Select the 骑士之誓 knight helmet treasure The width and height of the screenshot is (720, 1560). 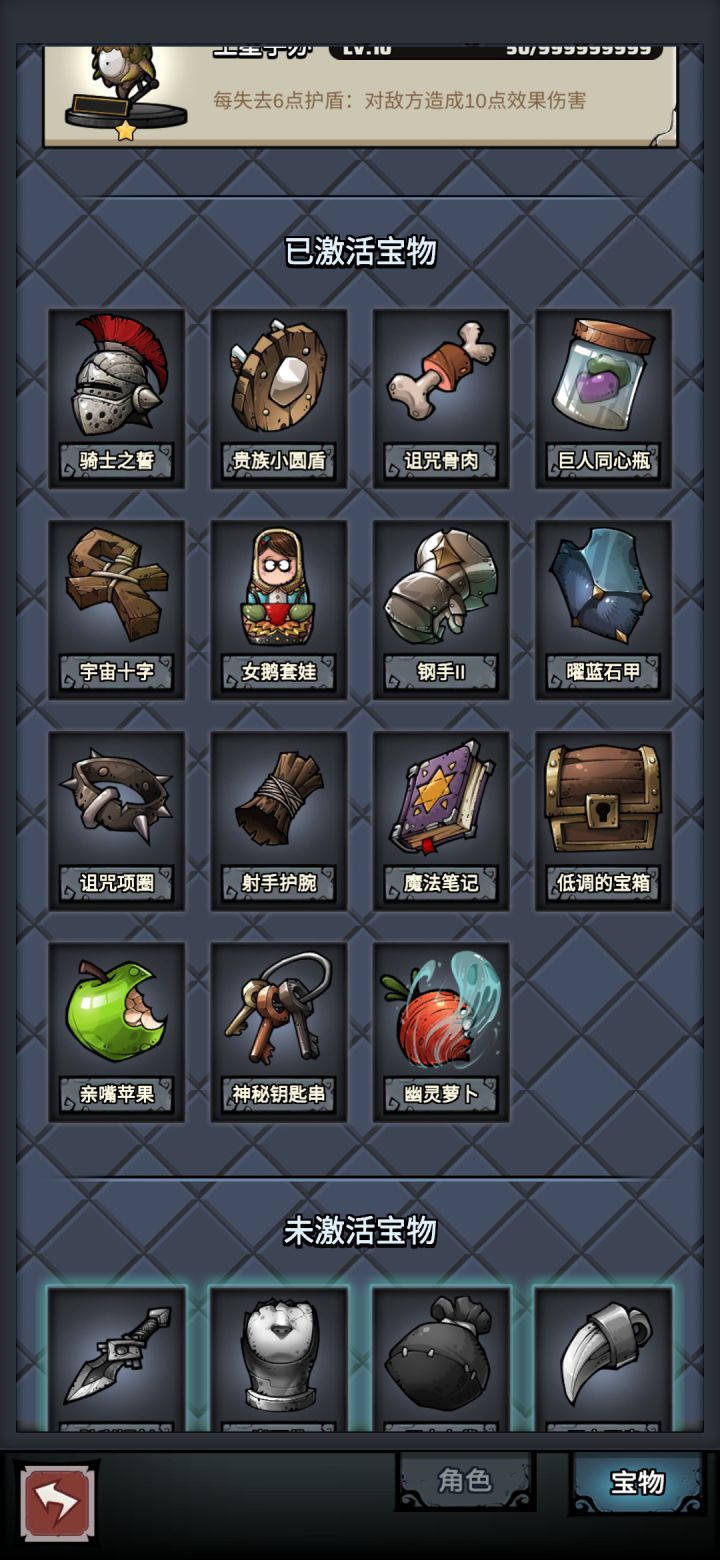coord(117,395)
